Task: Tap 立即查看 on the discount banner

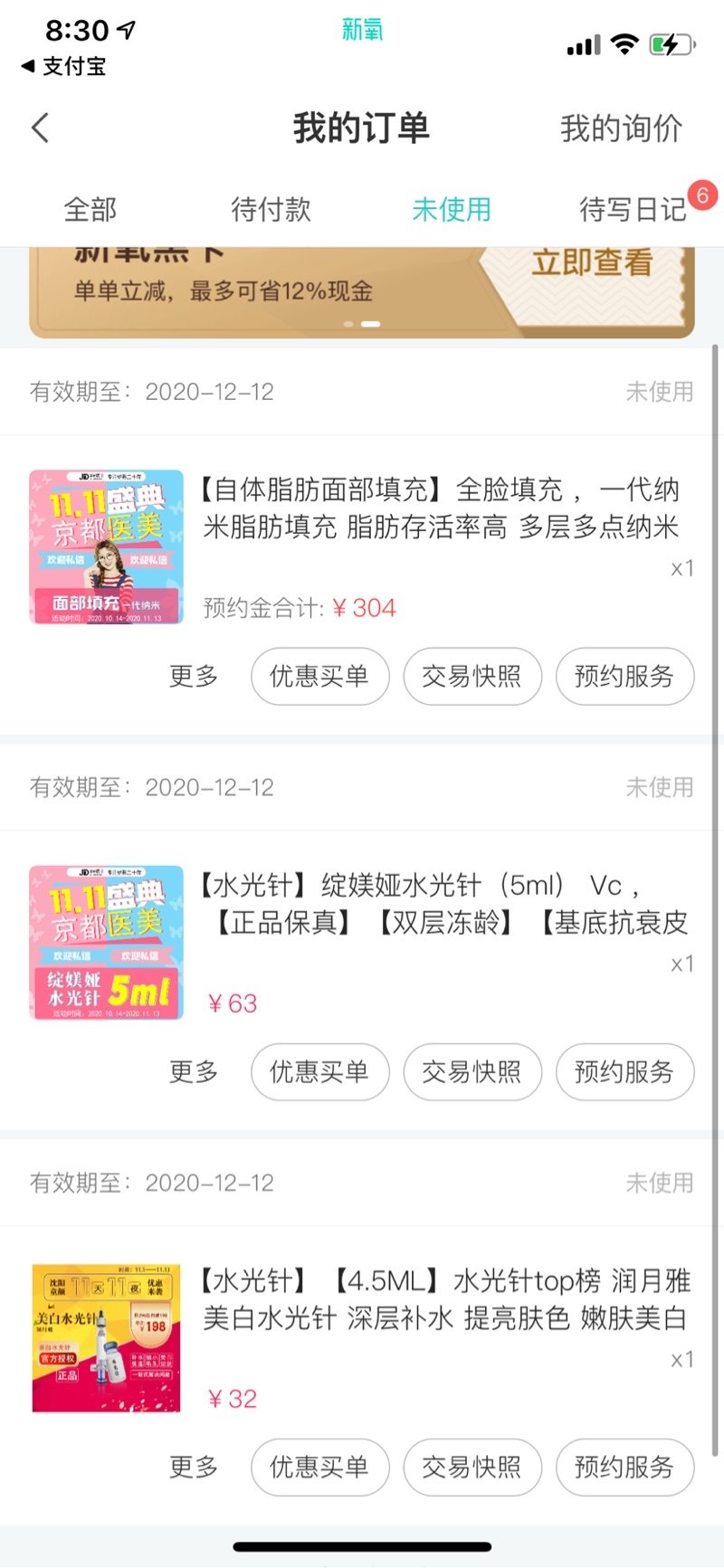Action: click(x=592, y=263)
